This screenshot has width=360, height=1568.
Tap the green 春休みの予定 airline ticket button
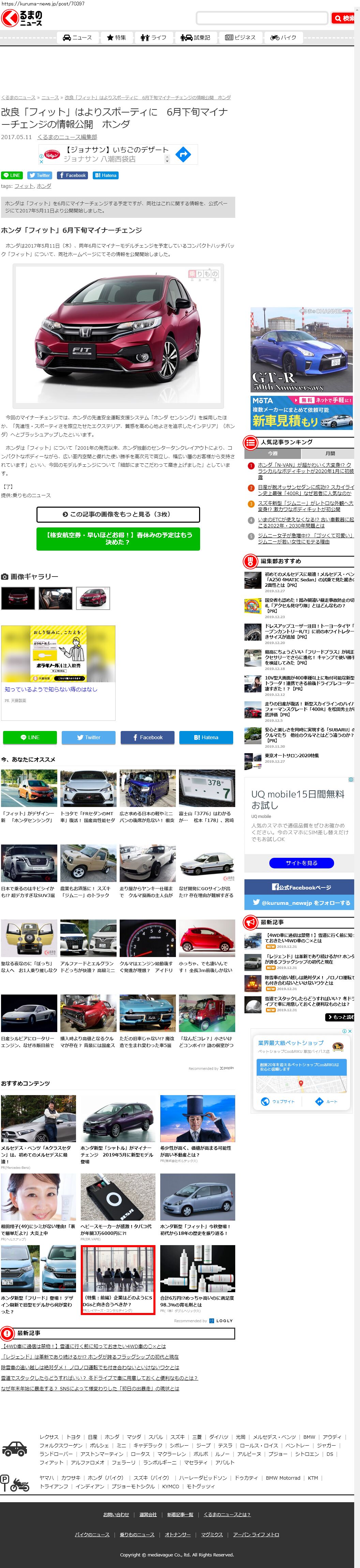pyautogui.click(x=118, y=538)
